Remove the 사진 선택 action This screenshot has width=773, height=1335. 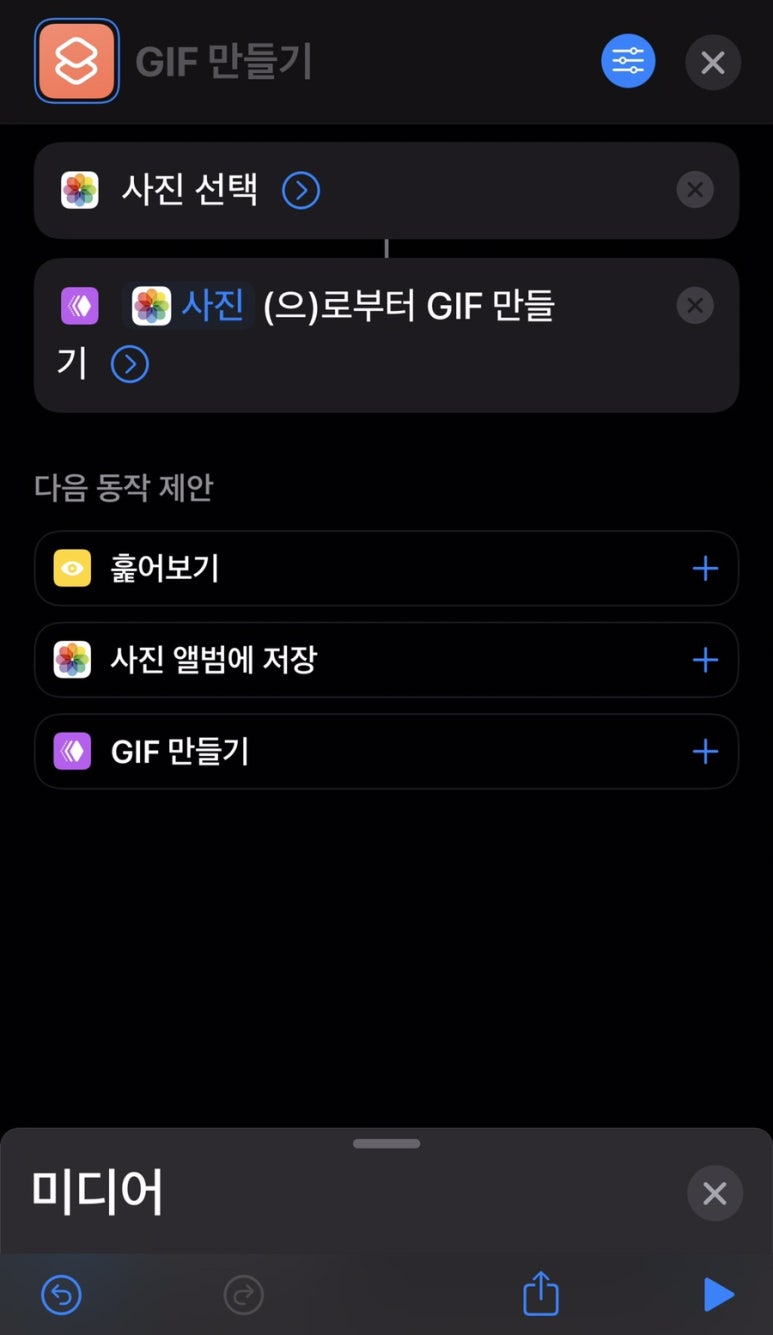[695, 190]
